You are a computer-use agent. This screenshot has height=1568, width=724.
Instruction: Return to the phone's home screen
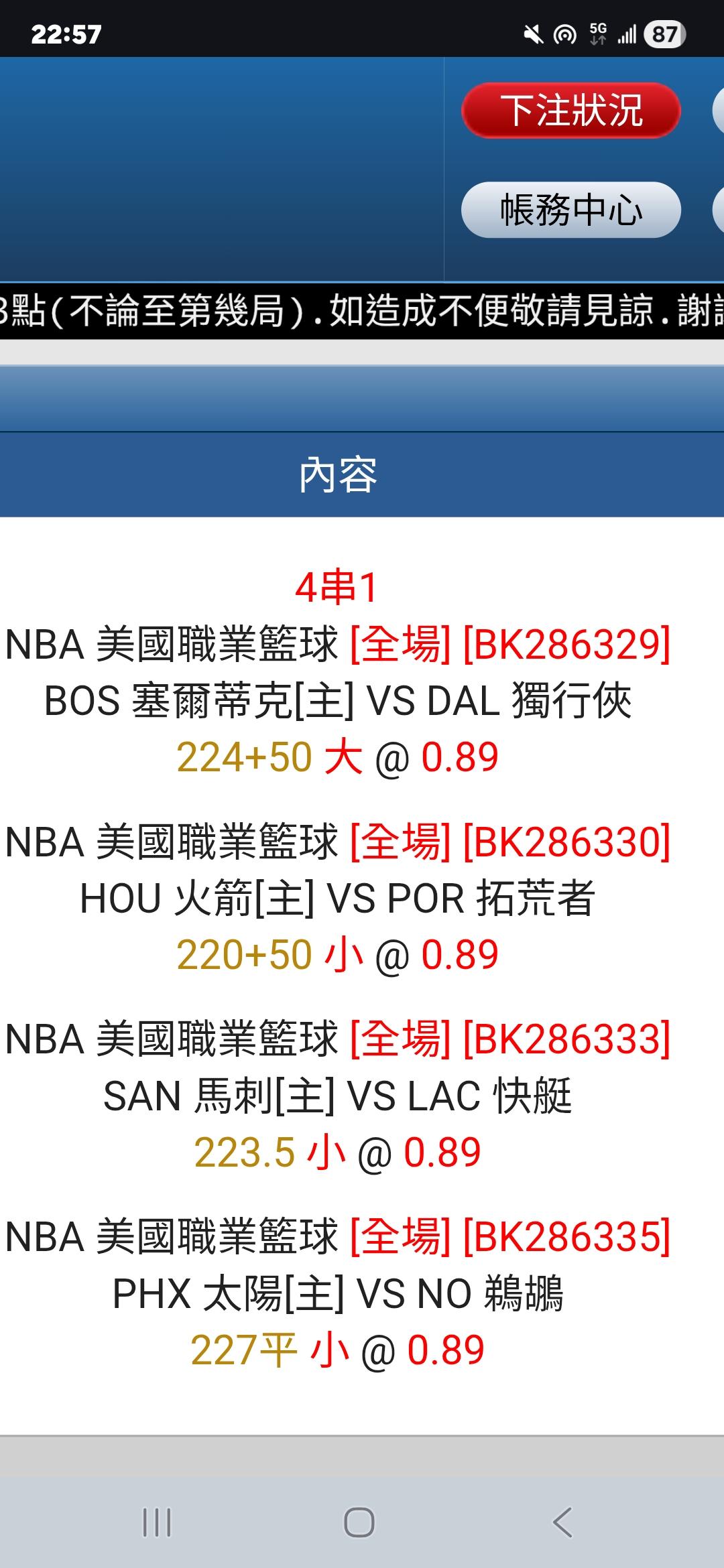(359, 1522)
